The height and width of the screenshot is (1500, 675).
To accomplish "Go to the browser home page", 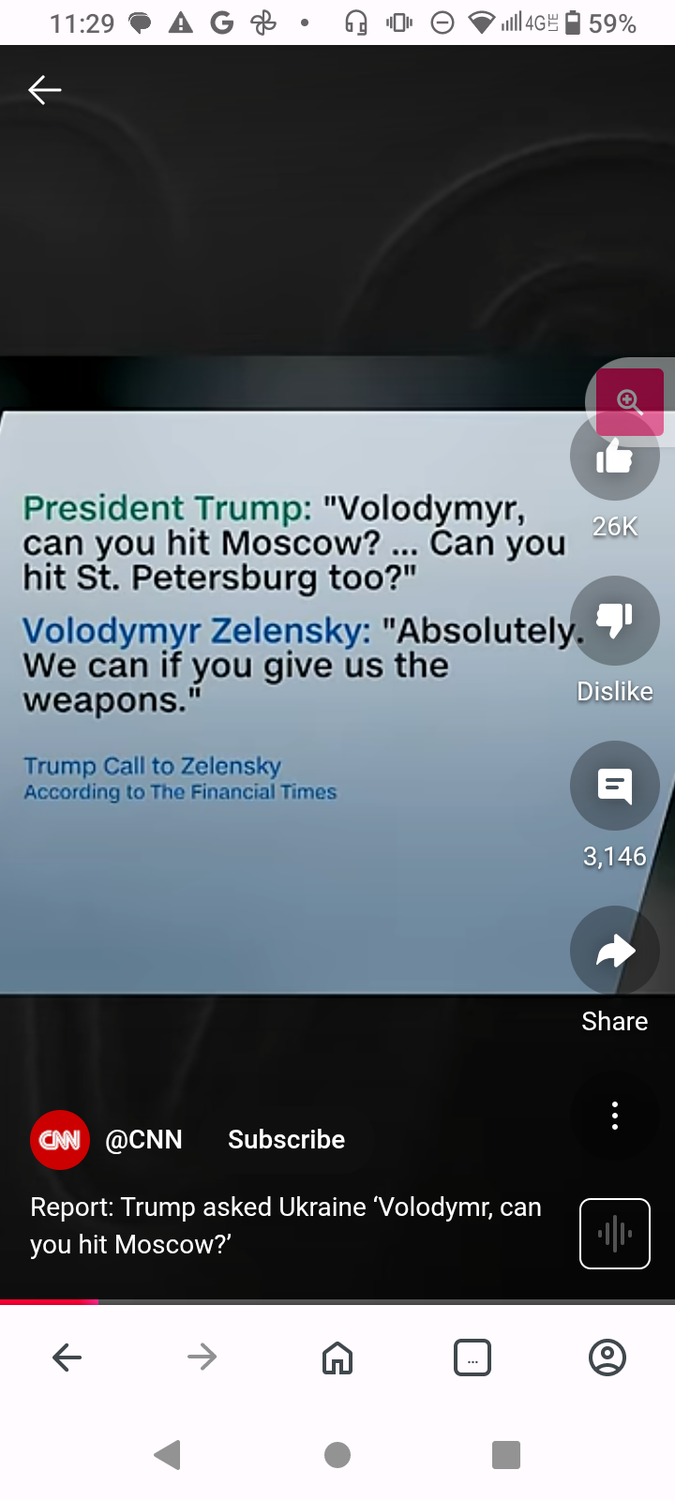I will click(337, 1358).
